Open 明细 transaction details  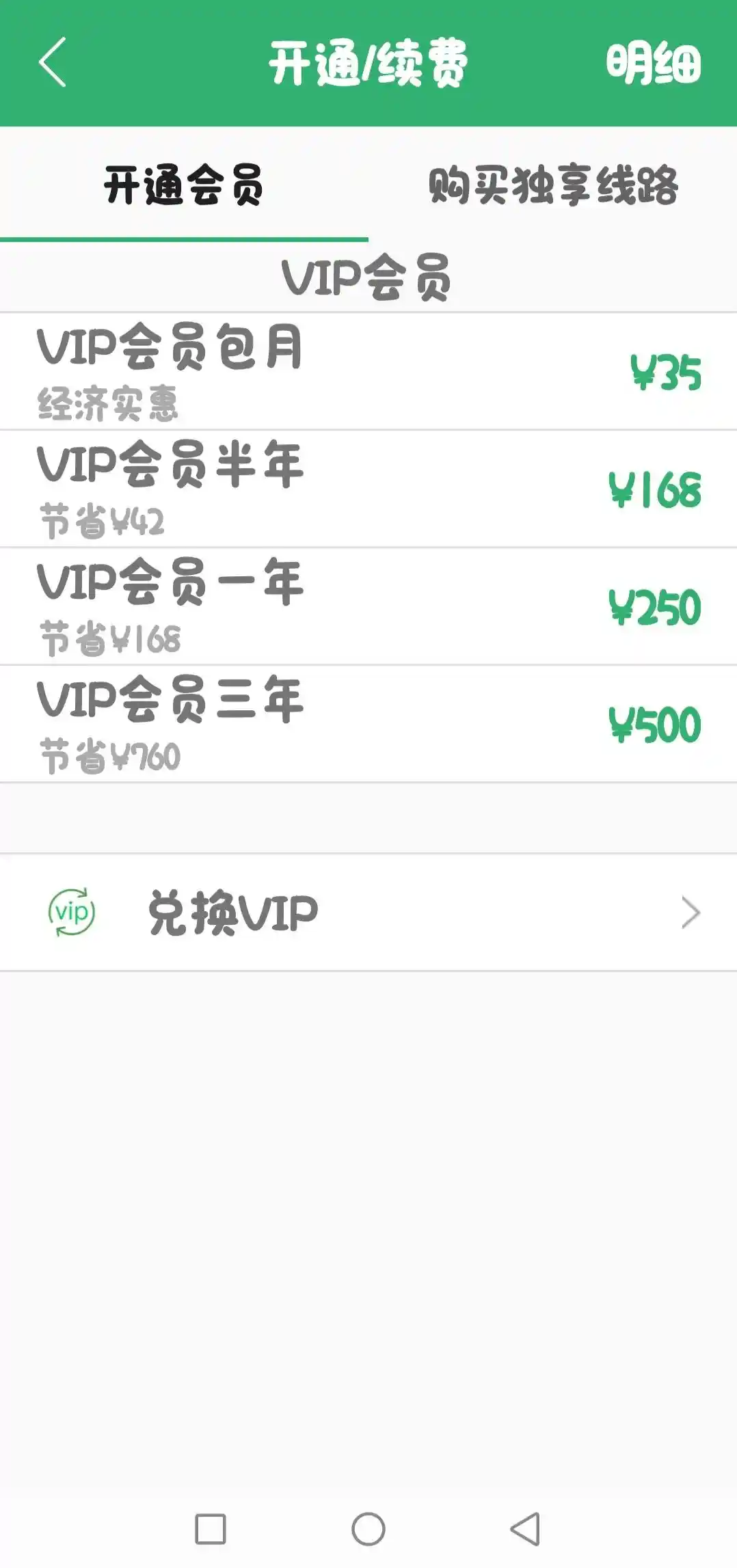click(653, 64)
